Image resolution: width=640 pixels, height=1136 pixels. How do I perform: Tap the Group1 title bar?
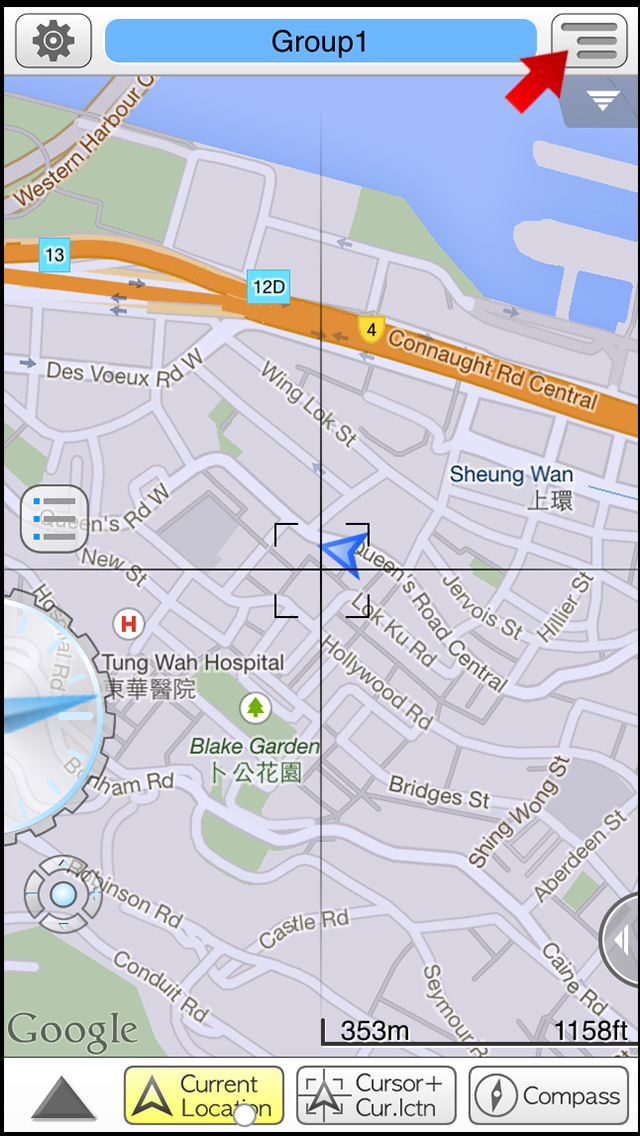click(x=320, y=42)
